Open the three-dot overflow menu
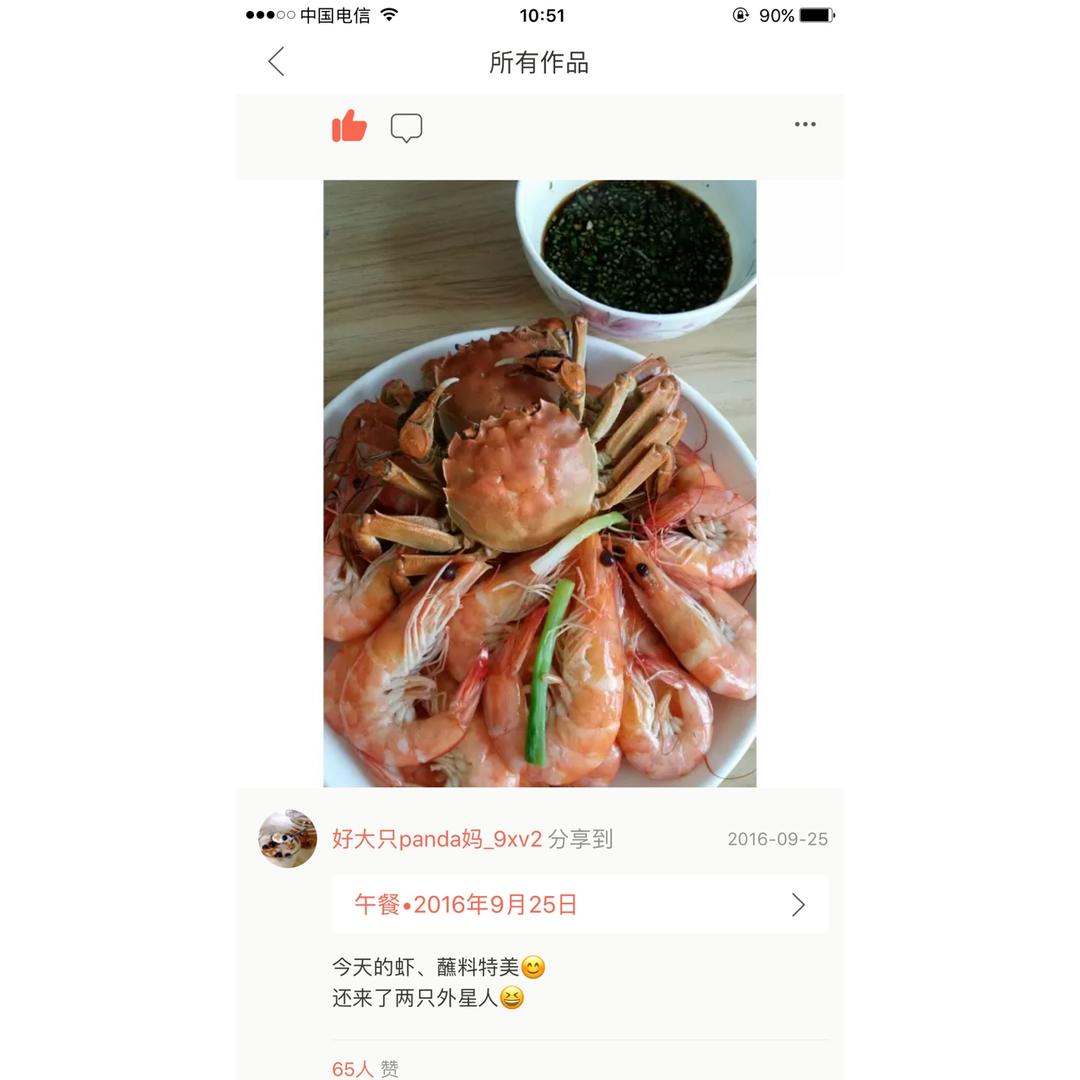 [x=805, y=125]
